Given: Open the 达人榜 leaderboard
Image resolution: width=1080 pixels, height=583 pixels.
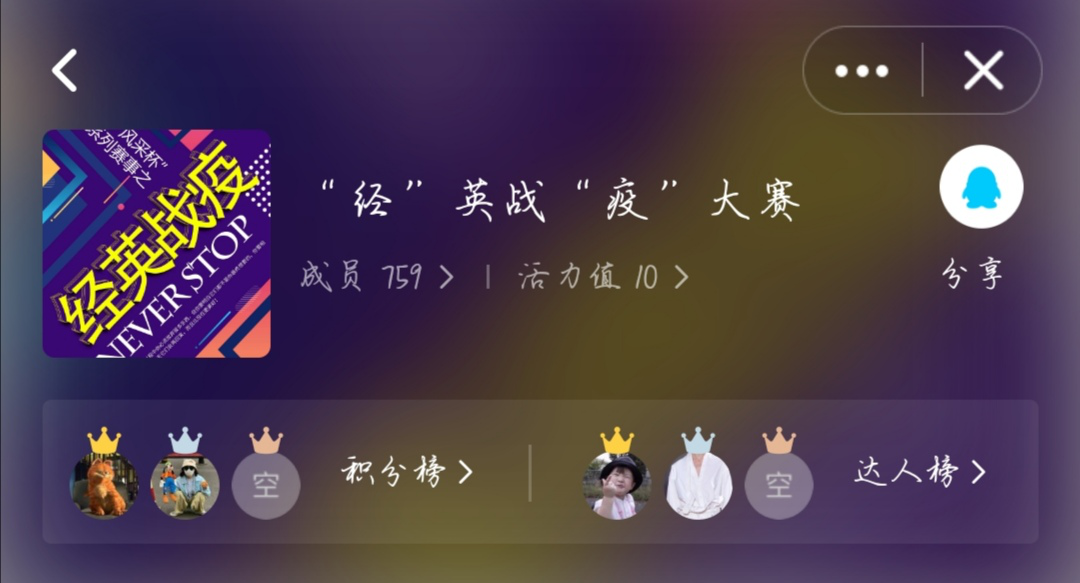Looking at the screenshot, I should pyautogui.click(x=920, y=472).
